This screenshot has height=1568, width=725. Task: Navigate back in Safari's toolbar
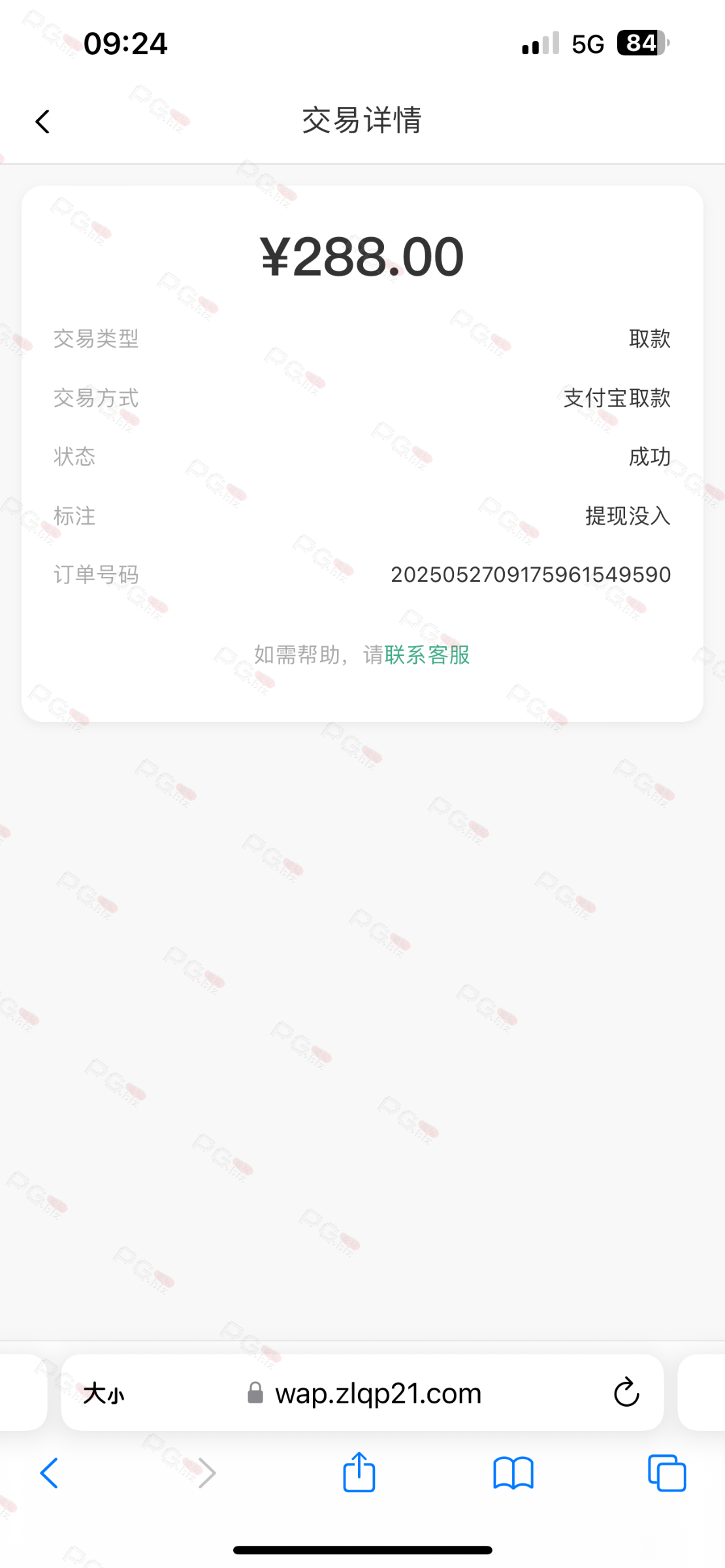pyautogui.click(x=50, y=1473)
